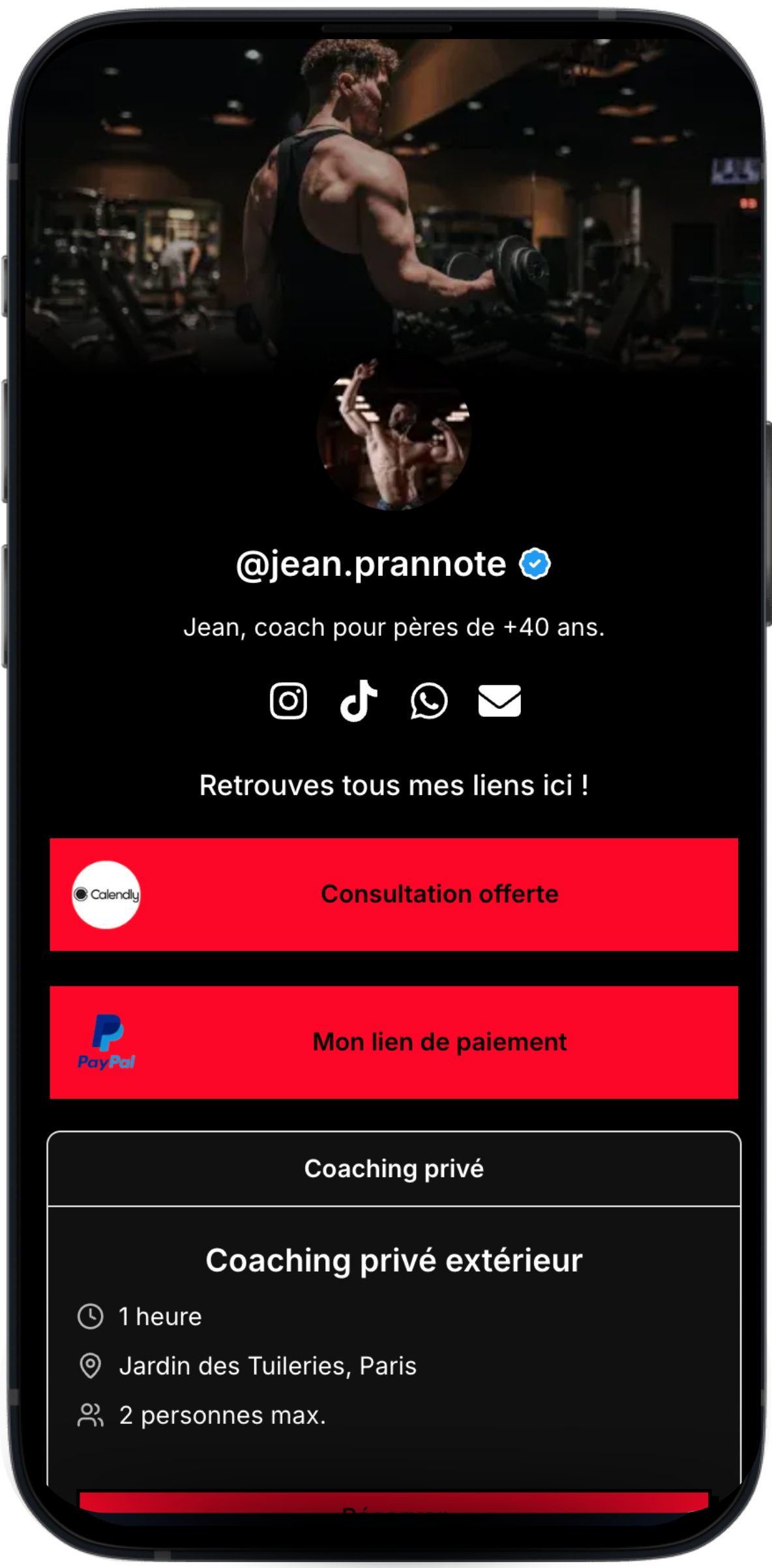Click the email envelope icon
The height and width of the screenshot is (1568, 772).
coord(499,702)
